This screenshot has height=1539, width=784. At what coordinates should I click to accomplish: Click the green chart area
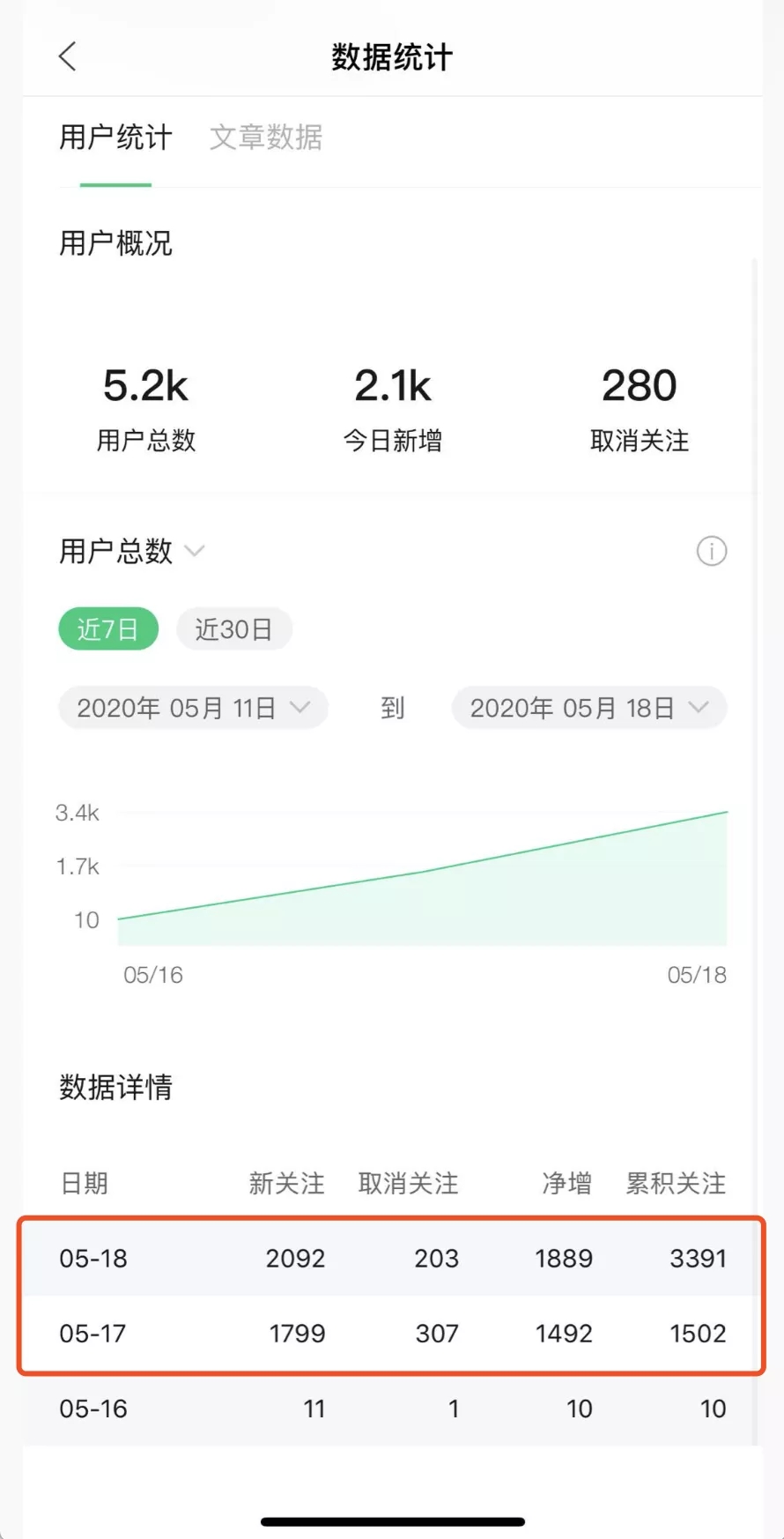pos(423,881)
